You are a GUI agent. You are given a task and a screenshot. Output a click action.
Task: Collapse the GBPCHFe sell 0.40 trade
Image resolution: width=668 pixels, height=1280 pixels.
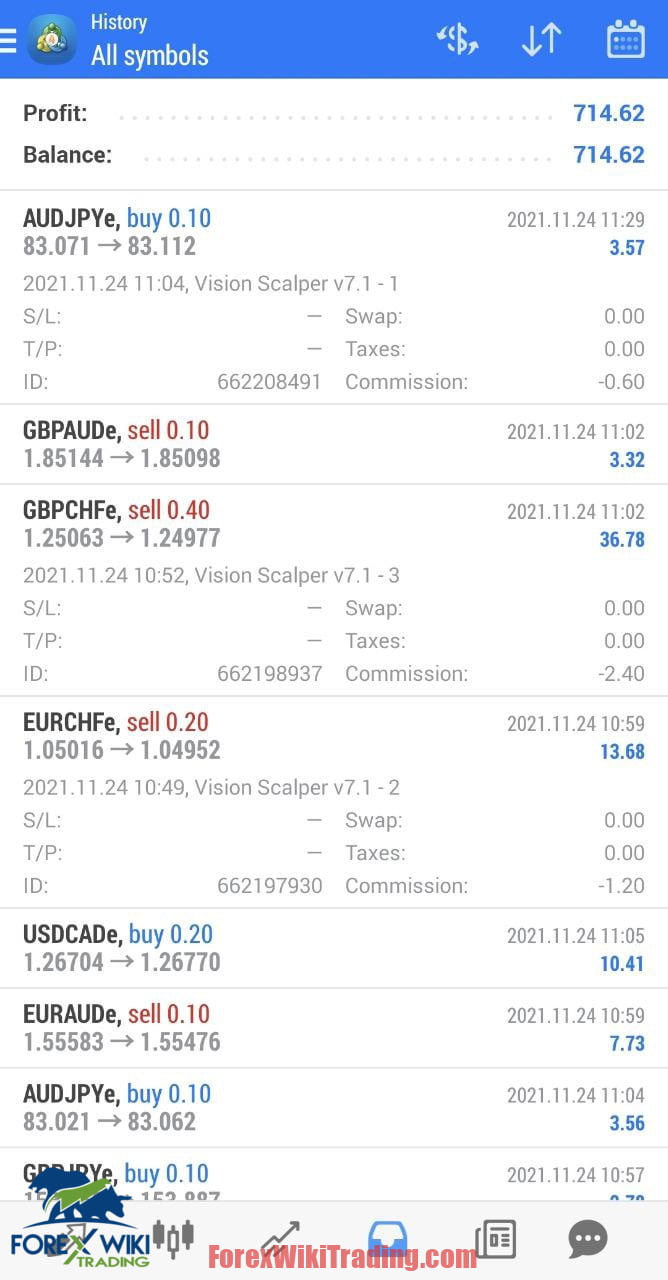333,524
